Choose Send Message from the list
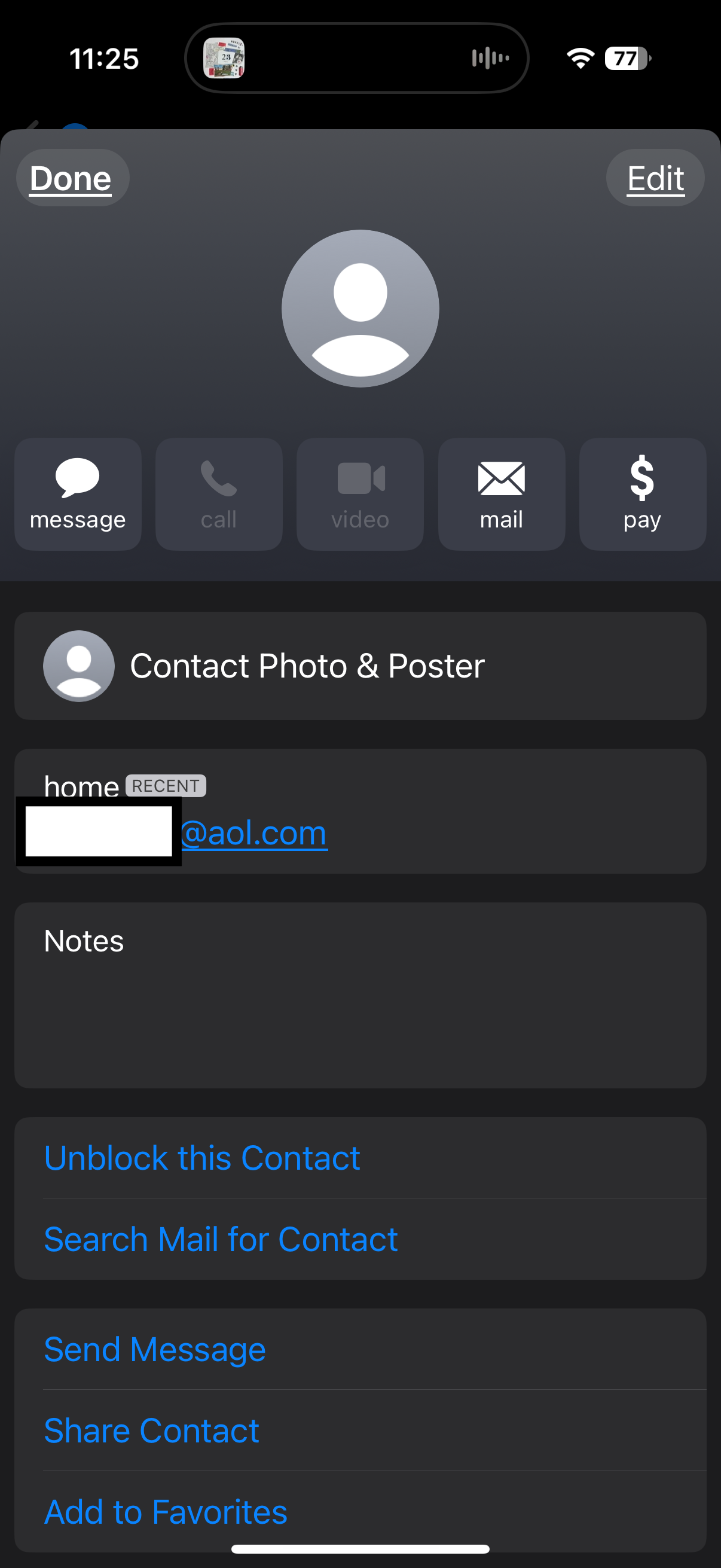 click(x=155, y=1350)
